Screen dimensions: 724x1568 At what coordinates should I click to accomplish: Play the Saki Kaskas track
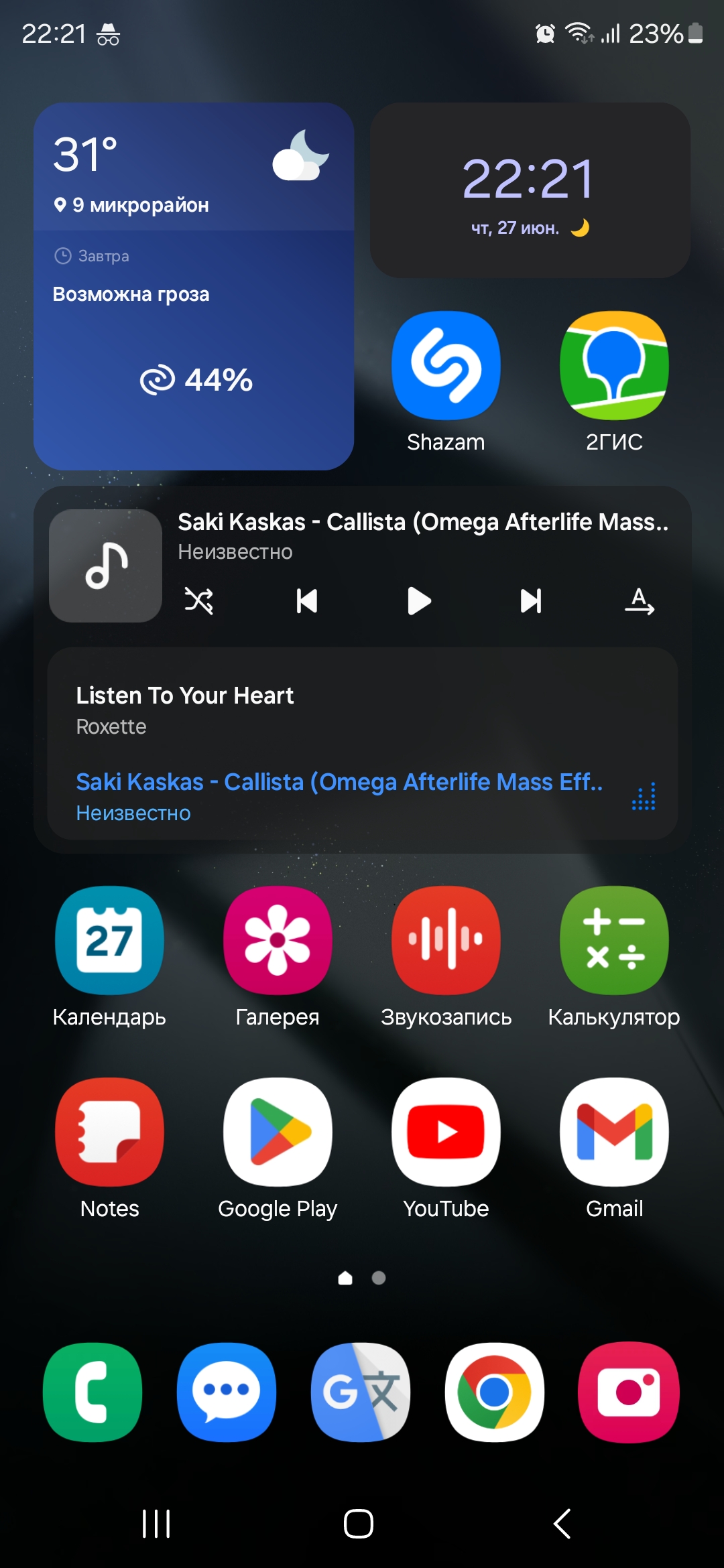click(419, 600)
